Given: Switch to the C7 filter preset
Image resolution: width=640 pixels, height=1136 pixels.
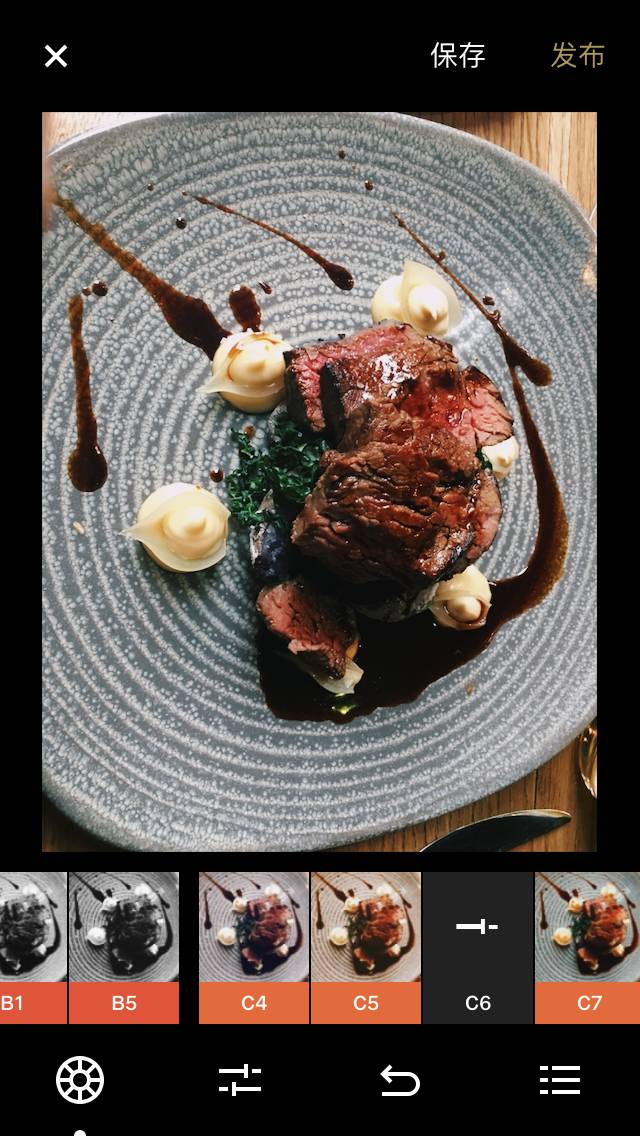Looking at the screenshot, I should 588,946.
